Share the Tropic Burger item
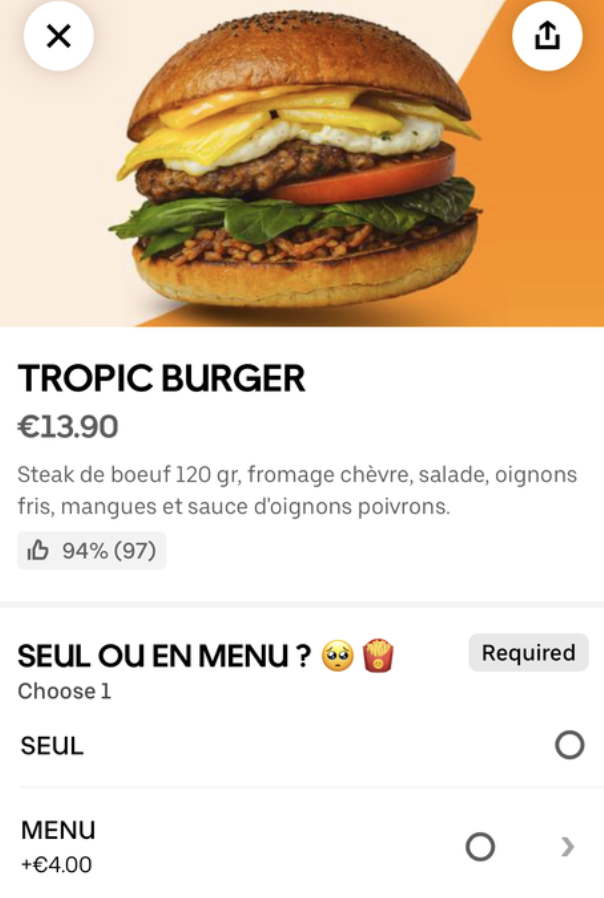This screenshot has height=898, width=604. (x=547, y=36)
